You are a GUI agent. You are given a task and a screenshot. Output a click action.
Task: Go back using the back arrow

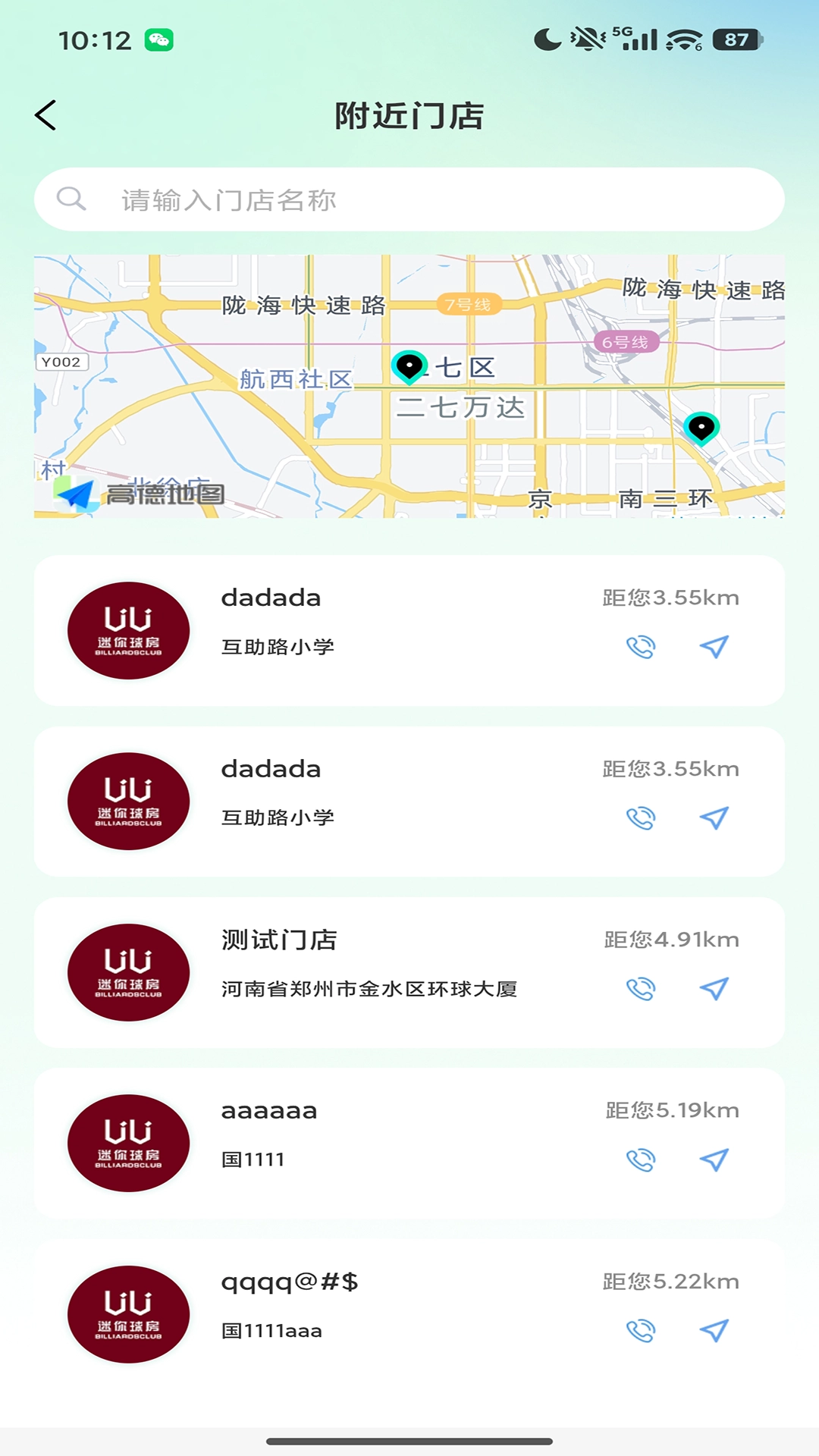(45, 115)
